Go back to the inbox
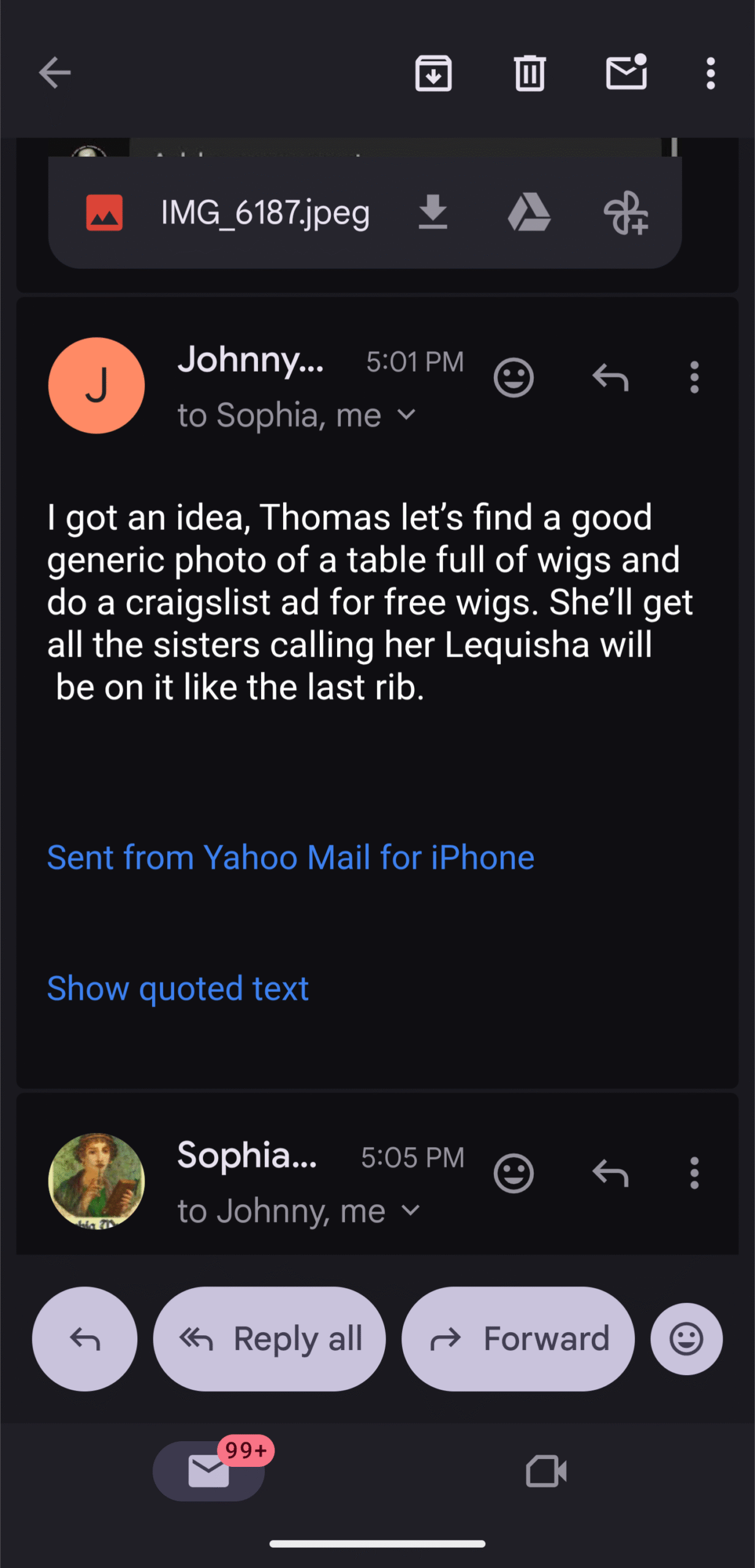Image resolution: width=755 pixels, height=1568 pixels. click(55, 73)
